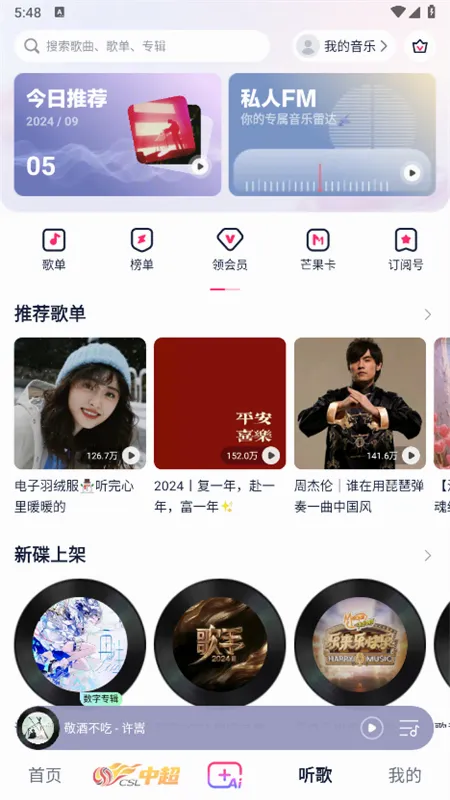450x800 pixels.
Task: Open the 芒果卡 shortcut
Action: pos(318,250)
